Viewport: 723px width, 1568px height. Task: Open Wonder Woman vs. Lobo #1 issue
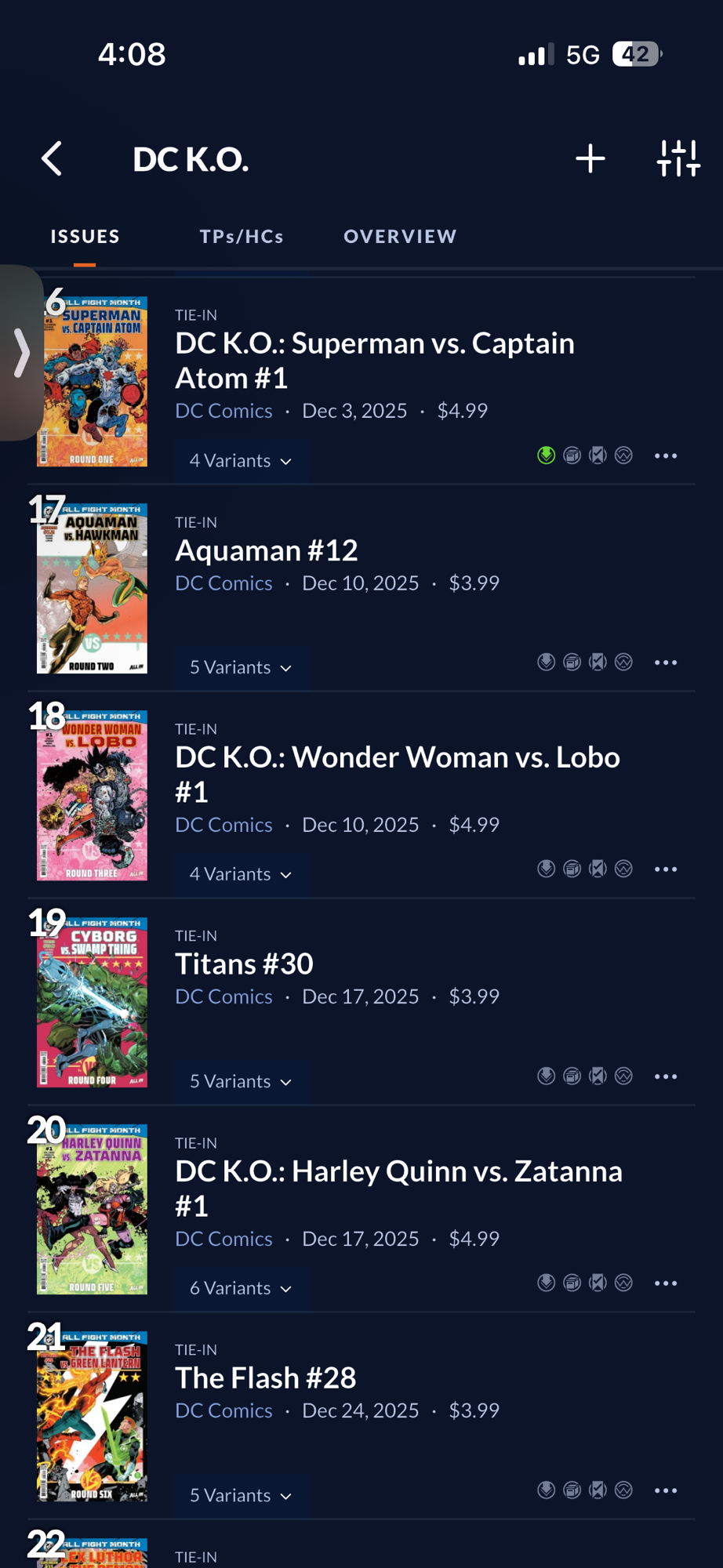397,774
